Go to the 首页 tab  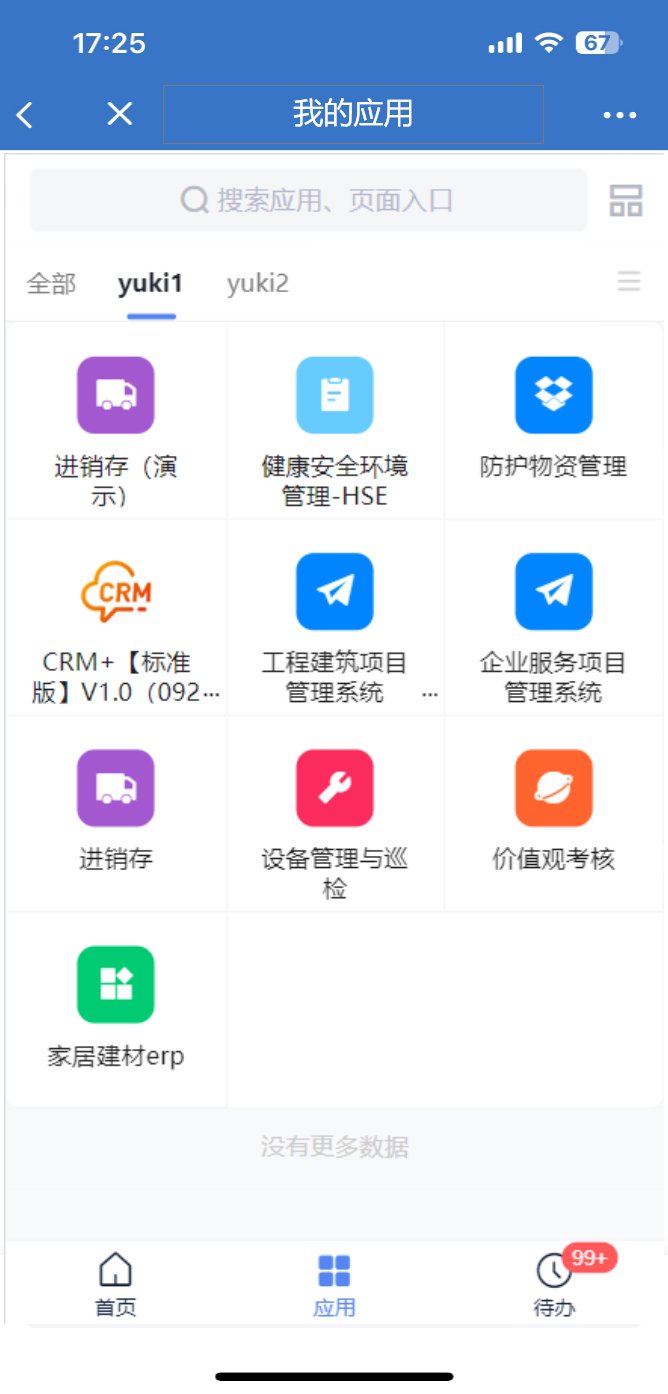tap(116, 1284)
